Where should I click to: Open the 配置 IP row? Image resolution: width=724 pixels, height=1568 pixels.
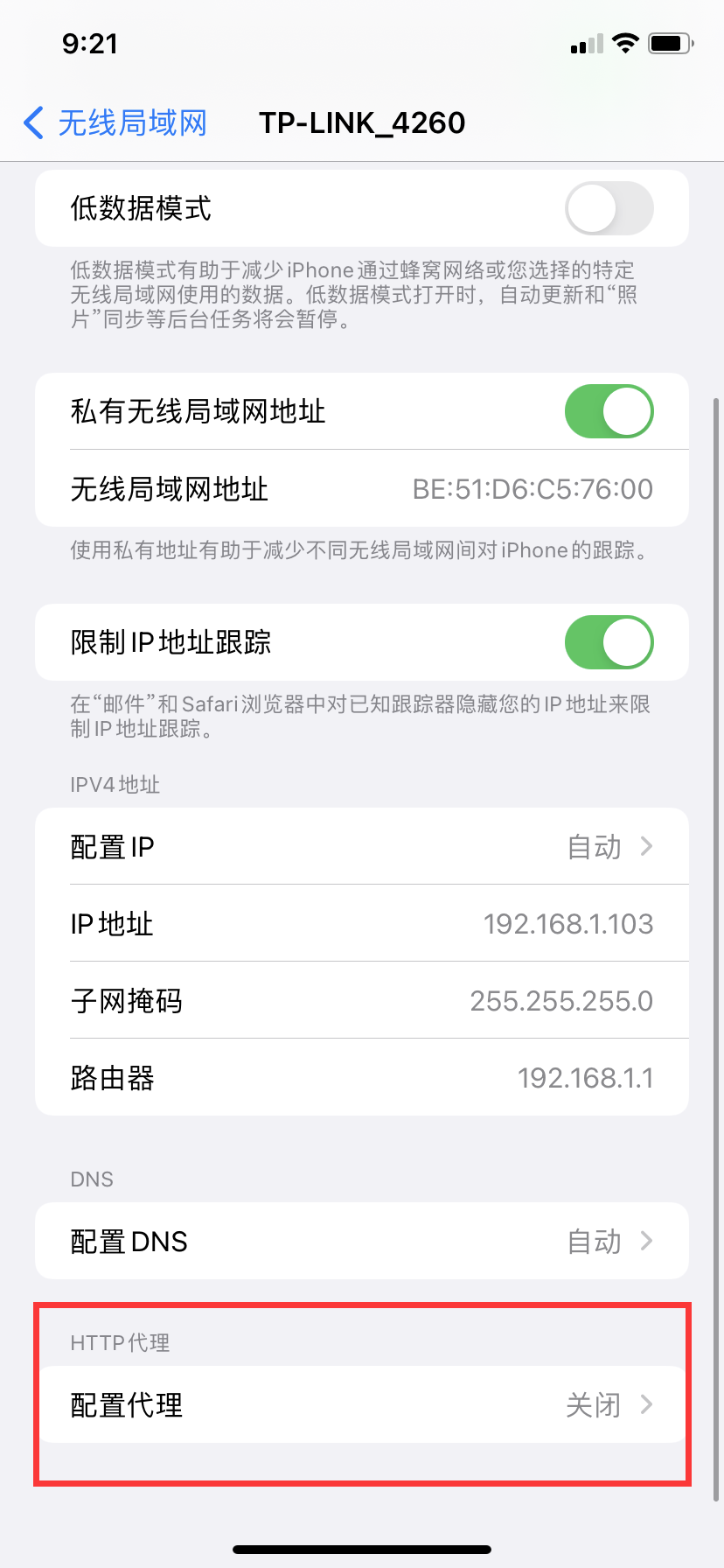(x=362, y=846)
